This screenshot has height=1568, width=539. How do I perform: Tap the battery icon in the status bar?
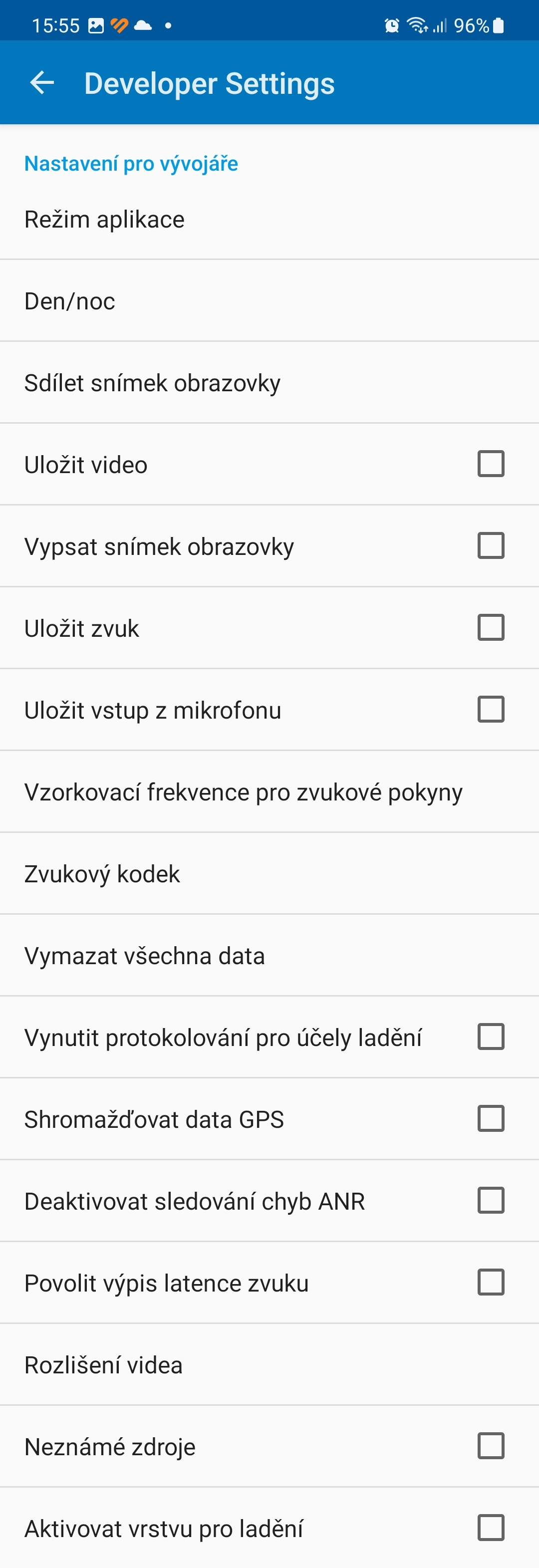tap(498, 24)
